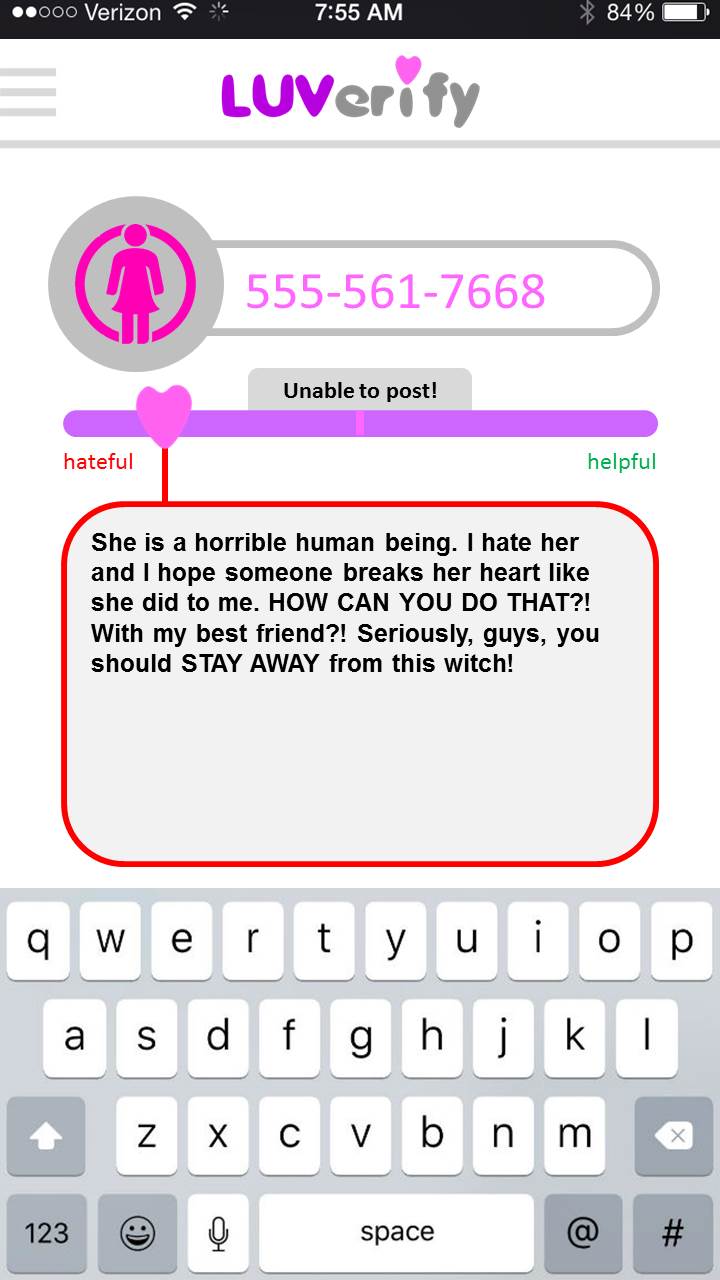The height and width of the screenshot is (1280, 720).
Task: Tap the backspace key on the keyboard
Action: pos(673,1136)
